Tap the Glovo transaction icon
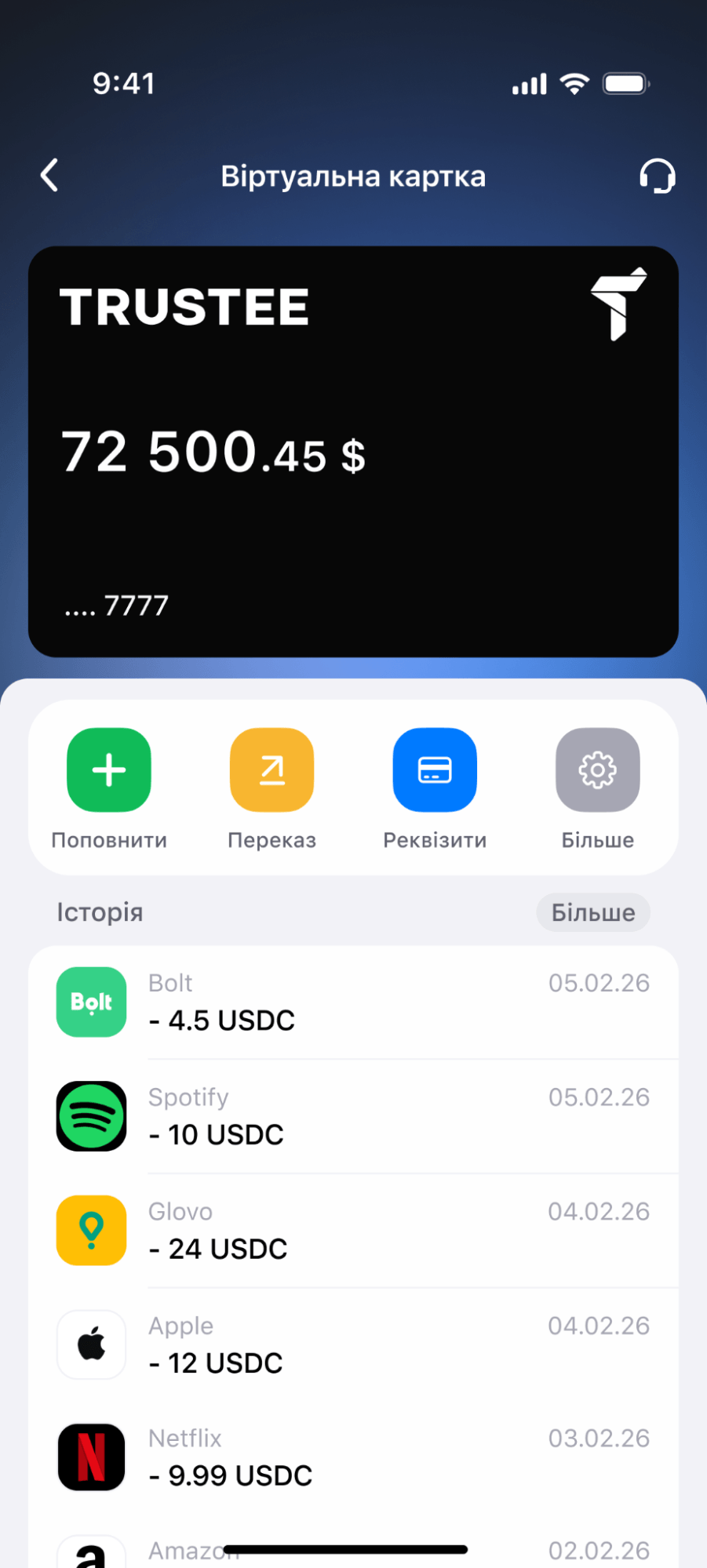 pos(91,1230)
